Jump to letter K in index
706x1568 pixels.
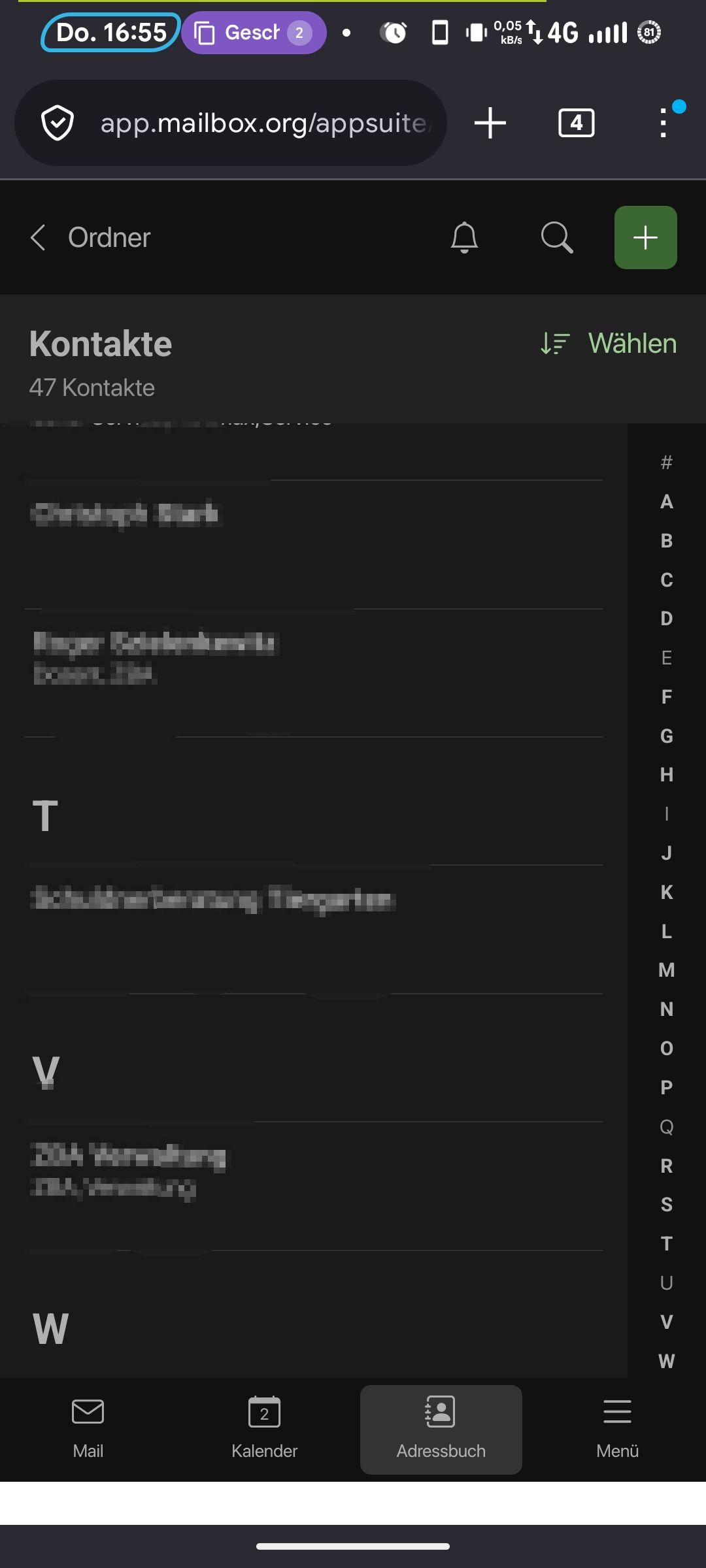point(666,892)
